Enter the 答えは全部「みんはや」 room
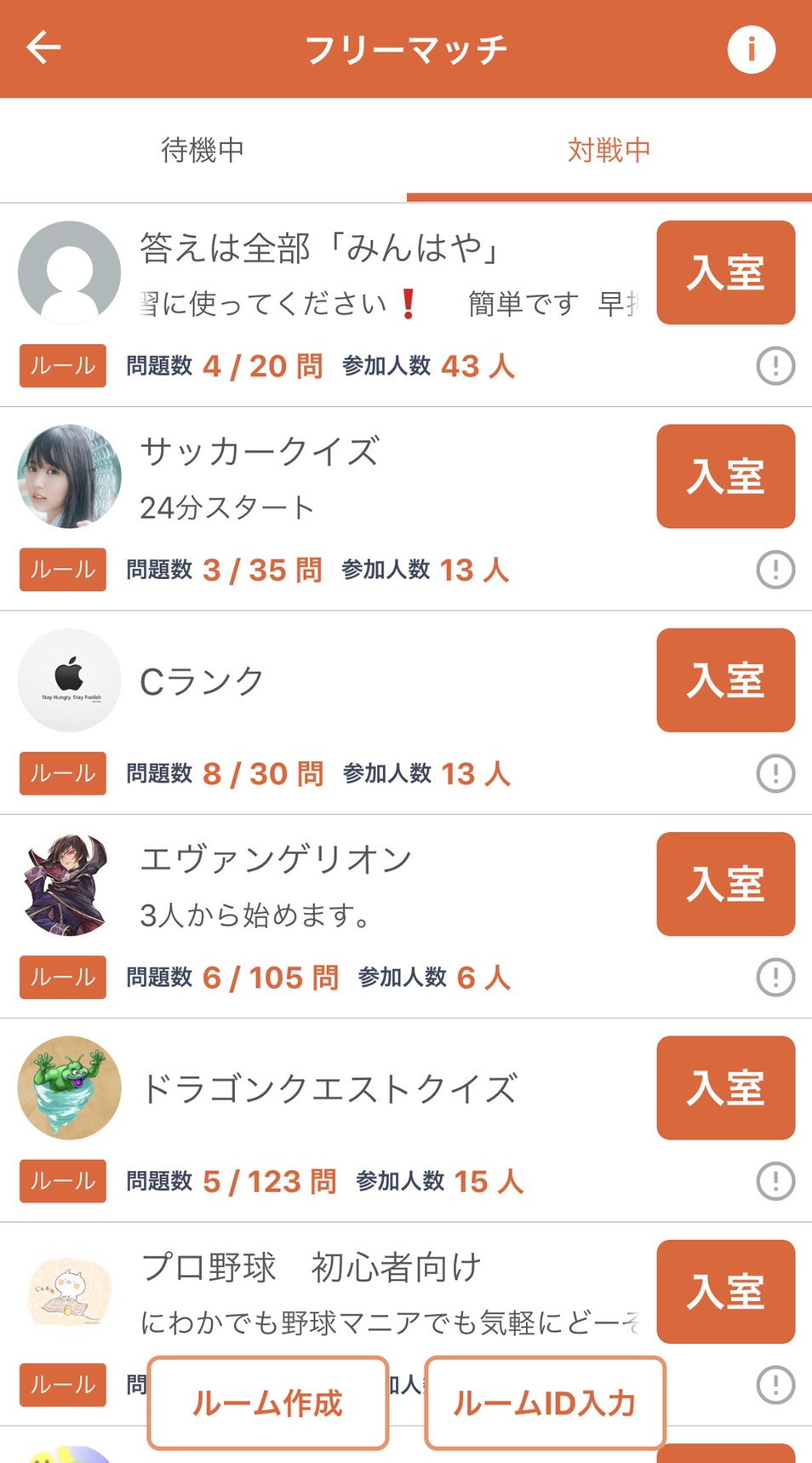 (x=725, y=273)
